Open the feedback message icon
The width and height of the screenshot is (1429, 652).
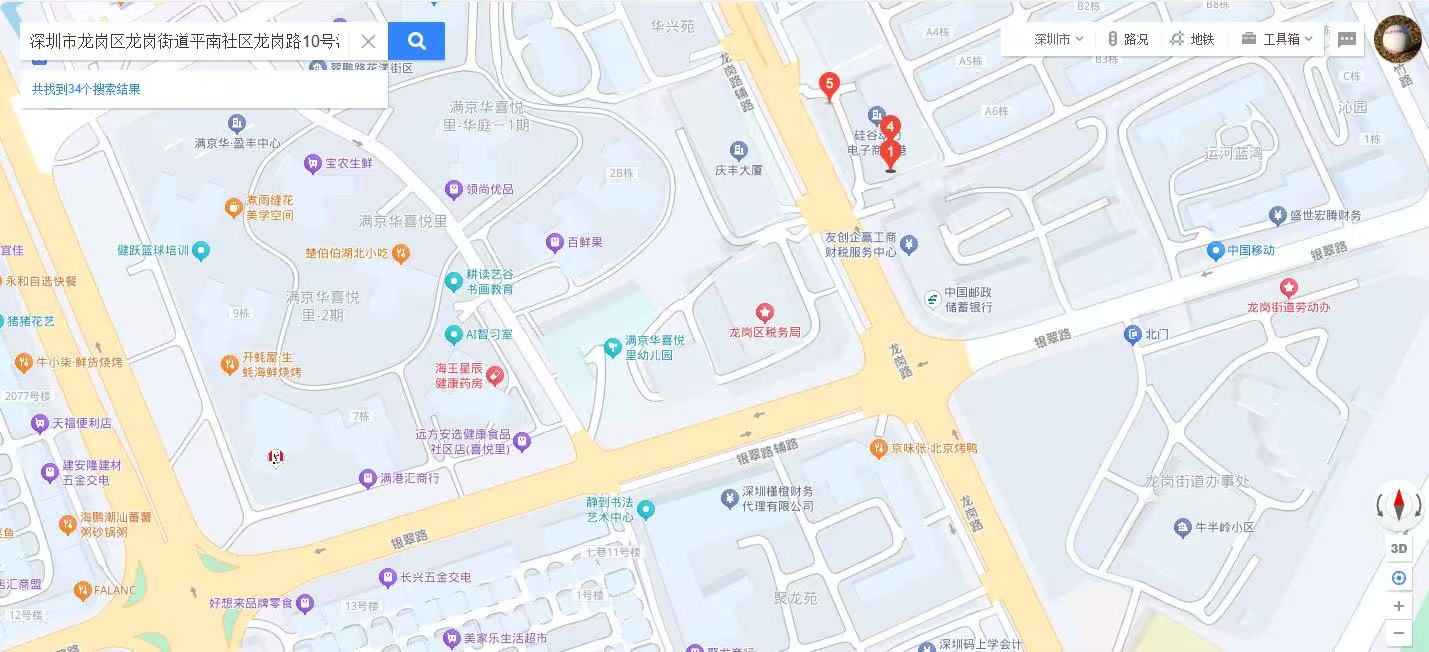(x=1347, y=39)
